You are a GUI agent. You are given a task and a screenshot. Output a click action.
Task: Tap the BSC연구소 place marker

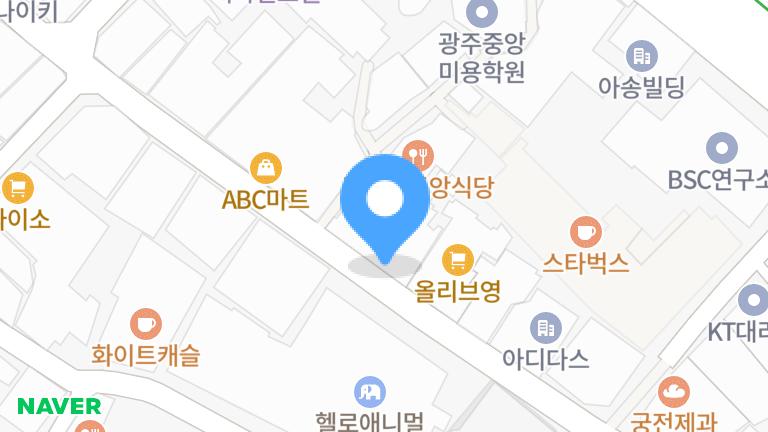tap(721, 149)
